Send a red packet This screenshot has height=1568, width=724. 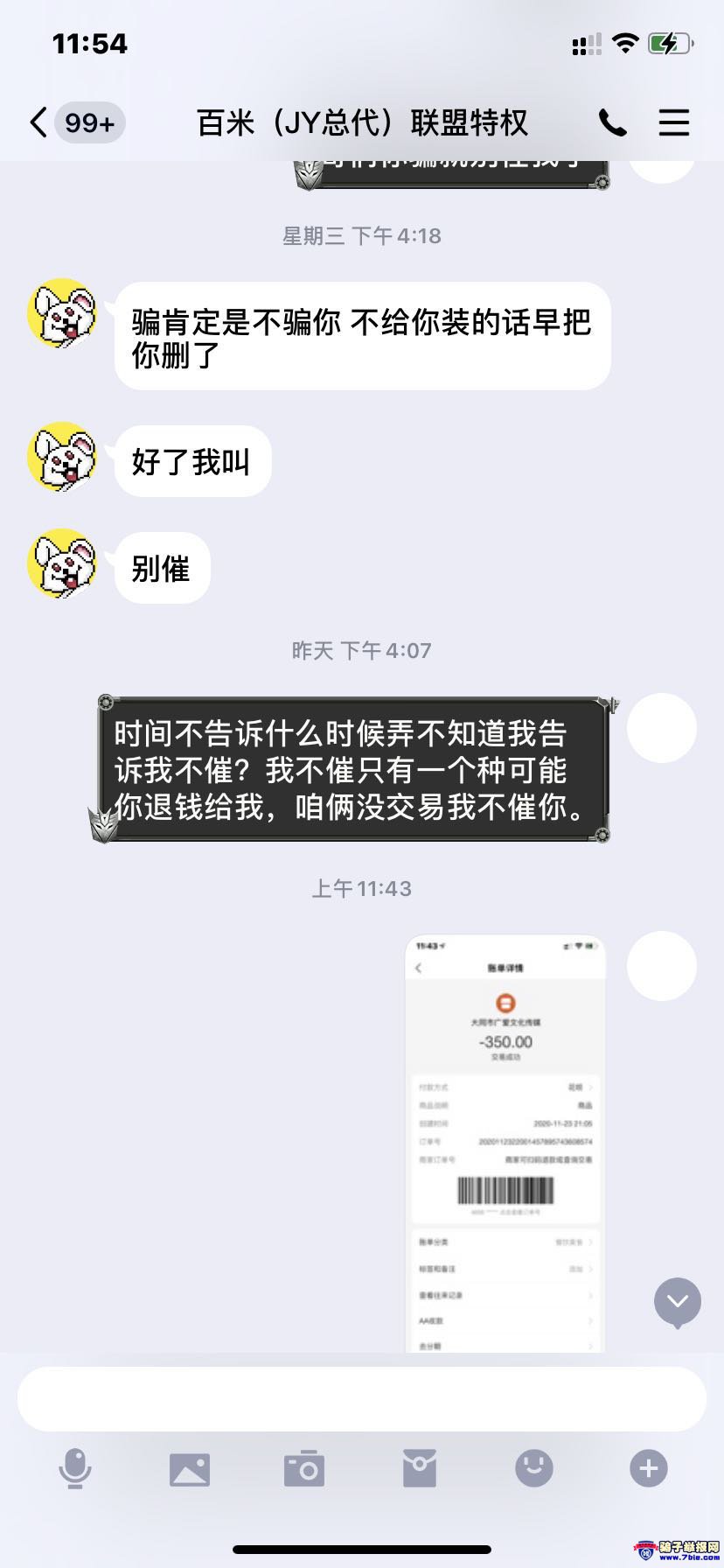(420, 1468)
